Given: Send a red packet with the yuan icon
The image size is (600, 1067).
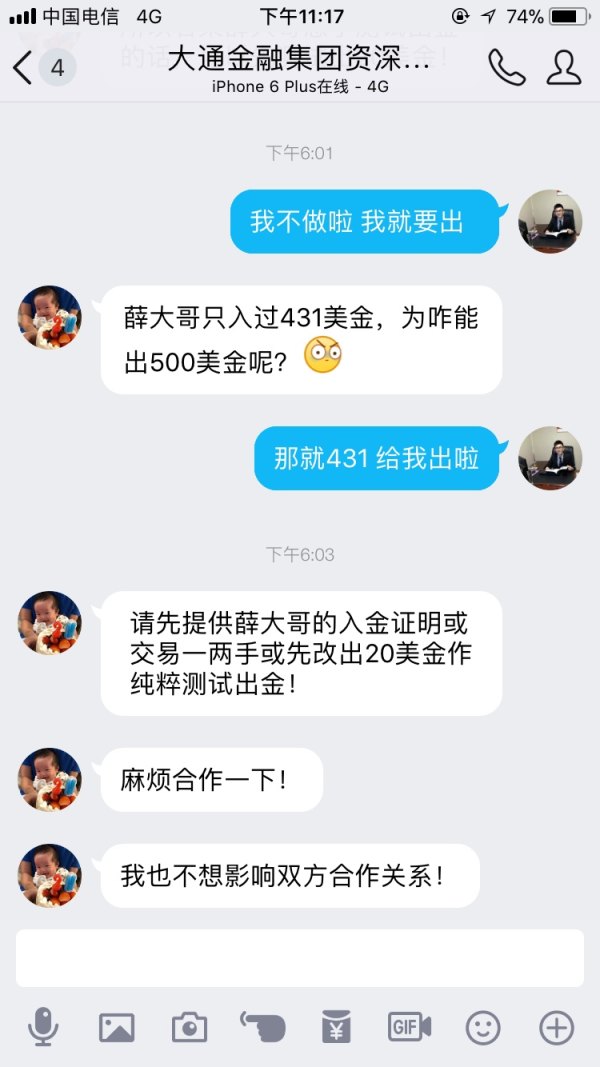Looking at the screenshot, I should click(336, 1027).
